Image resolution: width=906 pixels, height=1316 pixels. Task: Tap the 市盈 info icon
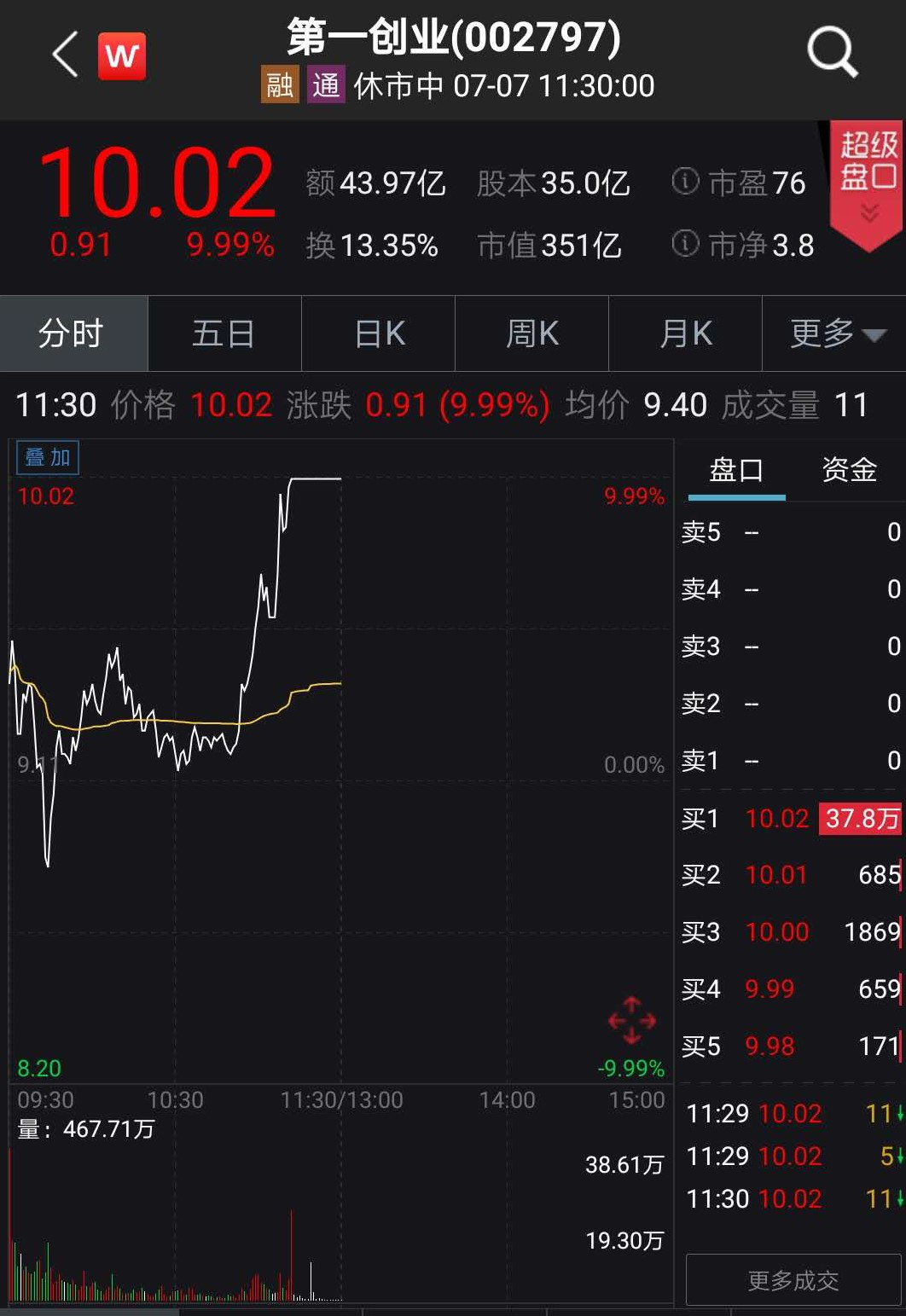pos(685,182)
